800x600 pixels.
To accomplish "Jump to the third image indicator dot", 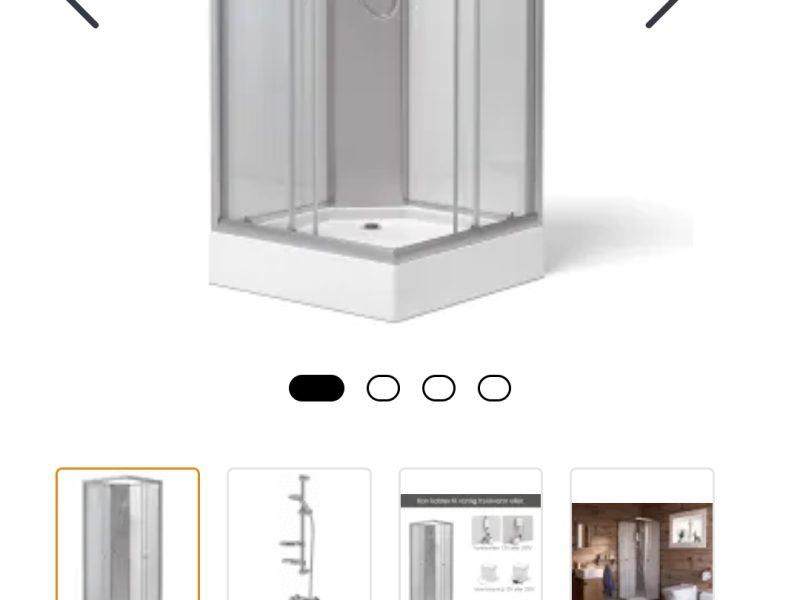I will tap(438, 388).
